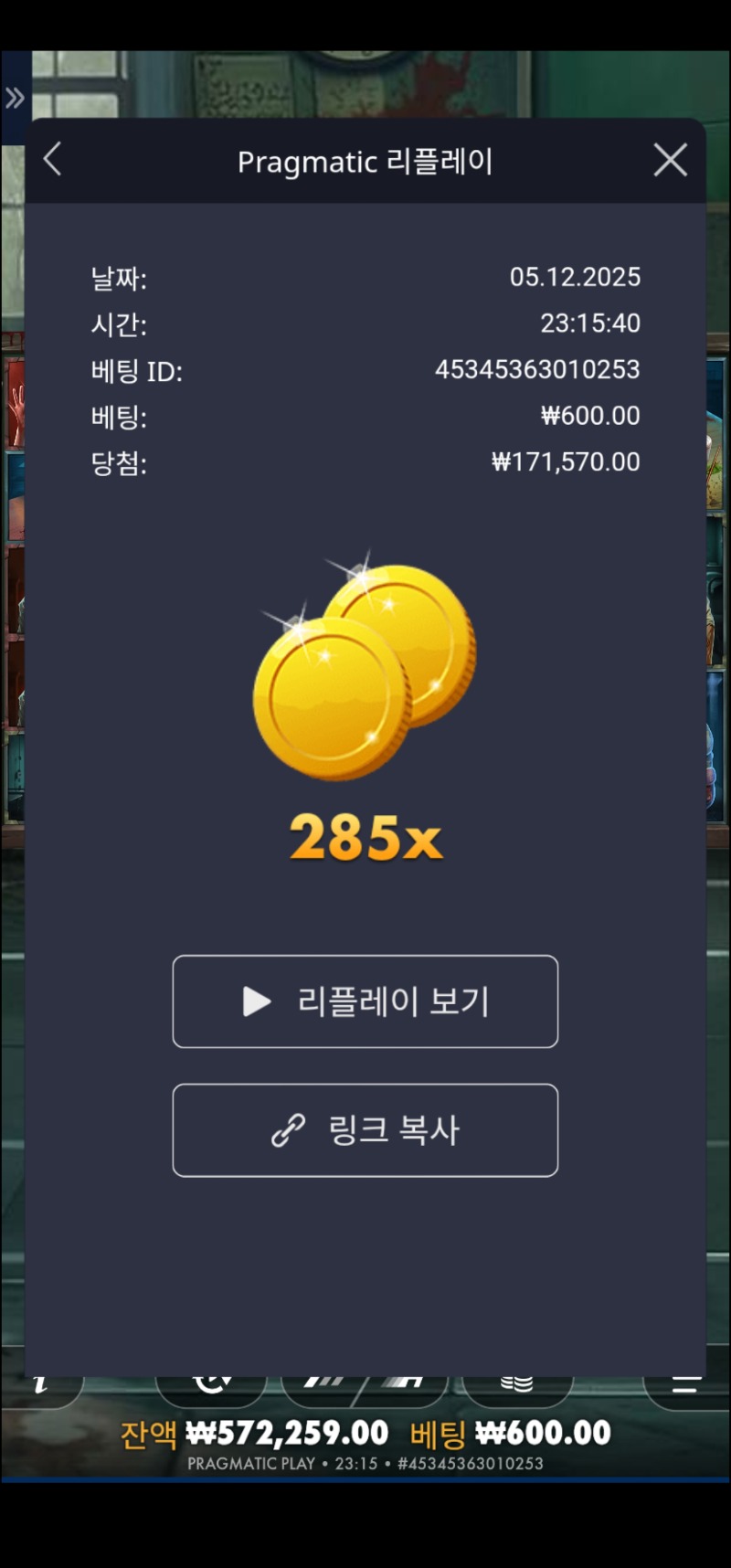Tap the play triangle inside the replay button

point(256,1001)
